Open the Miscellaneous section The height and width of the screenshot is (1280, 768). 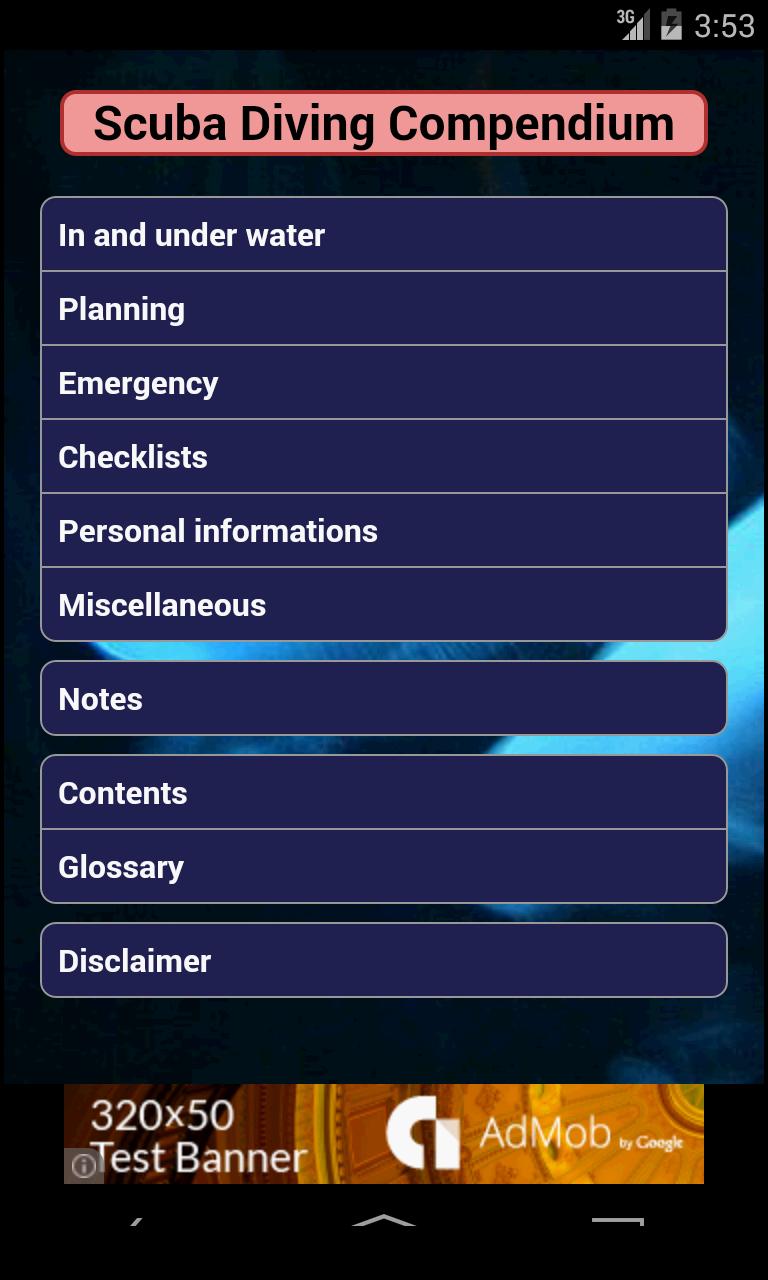[x=384, y=604]
